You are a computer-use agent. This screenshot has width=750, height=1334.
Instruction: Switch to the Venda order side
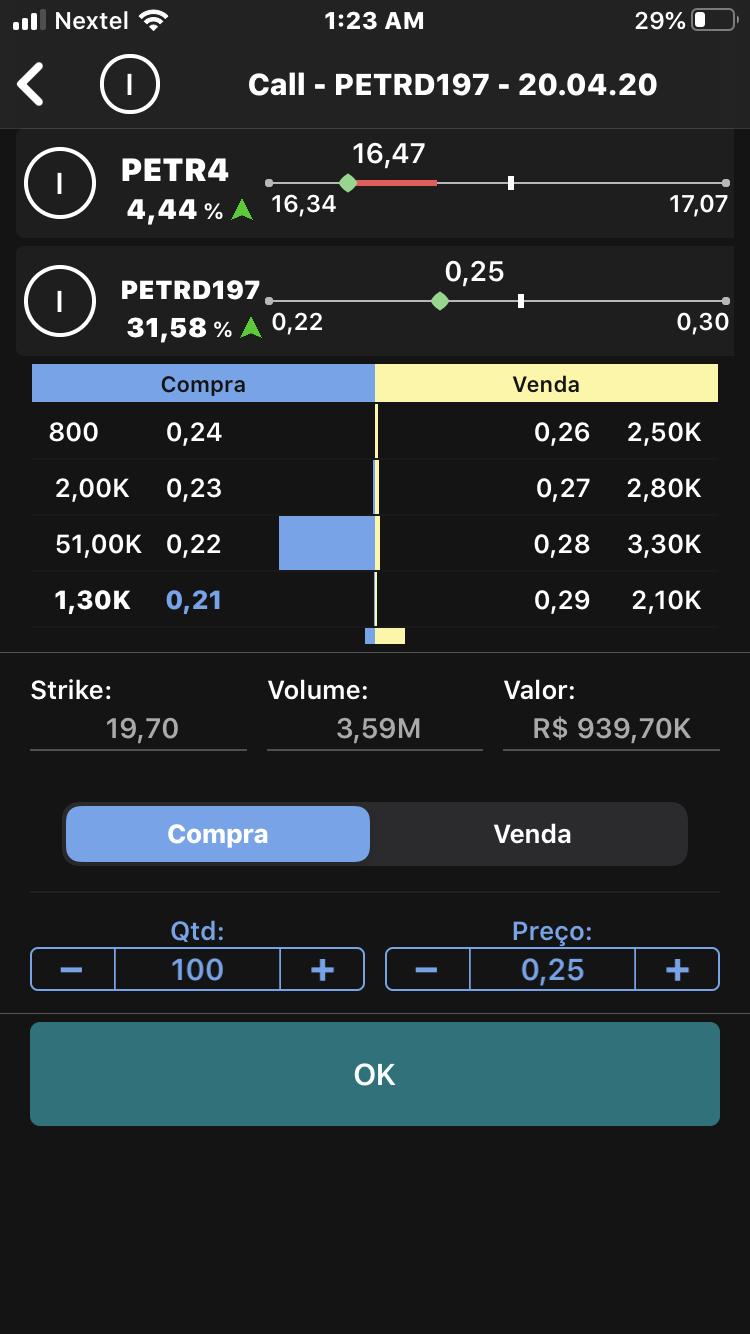532,834
